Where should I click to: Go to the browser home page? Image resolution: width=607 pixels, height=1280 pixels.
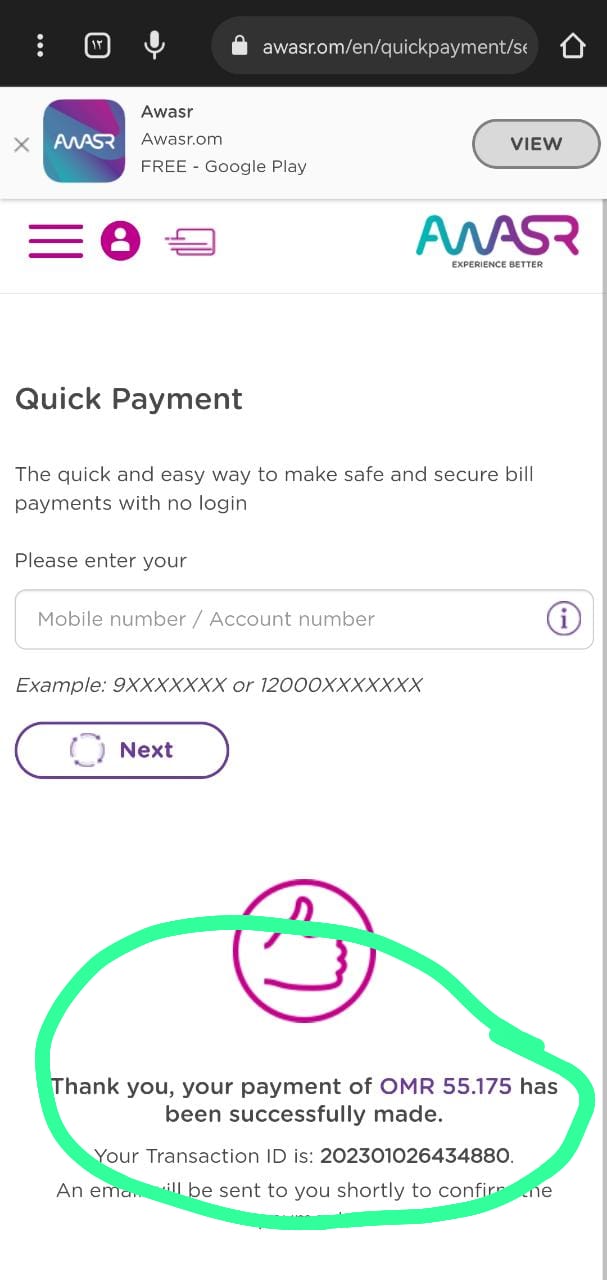click(572, 45)
